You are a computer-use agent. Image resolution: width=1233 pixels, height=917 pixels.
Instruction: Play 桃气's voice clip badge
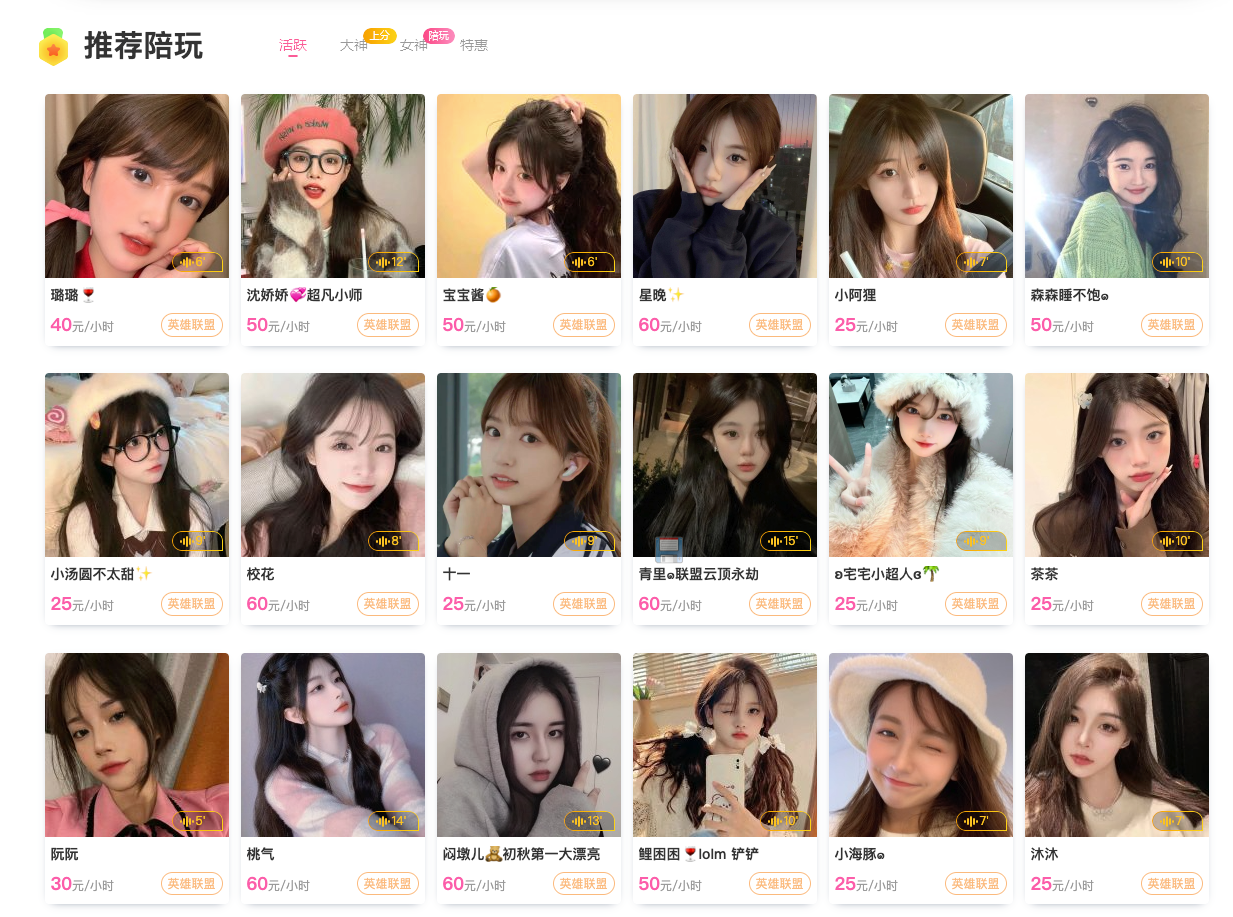coord(393,821)
